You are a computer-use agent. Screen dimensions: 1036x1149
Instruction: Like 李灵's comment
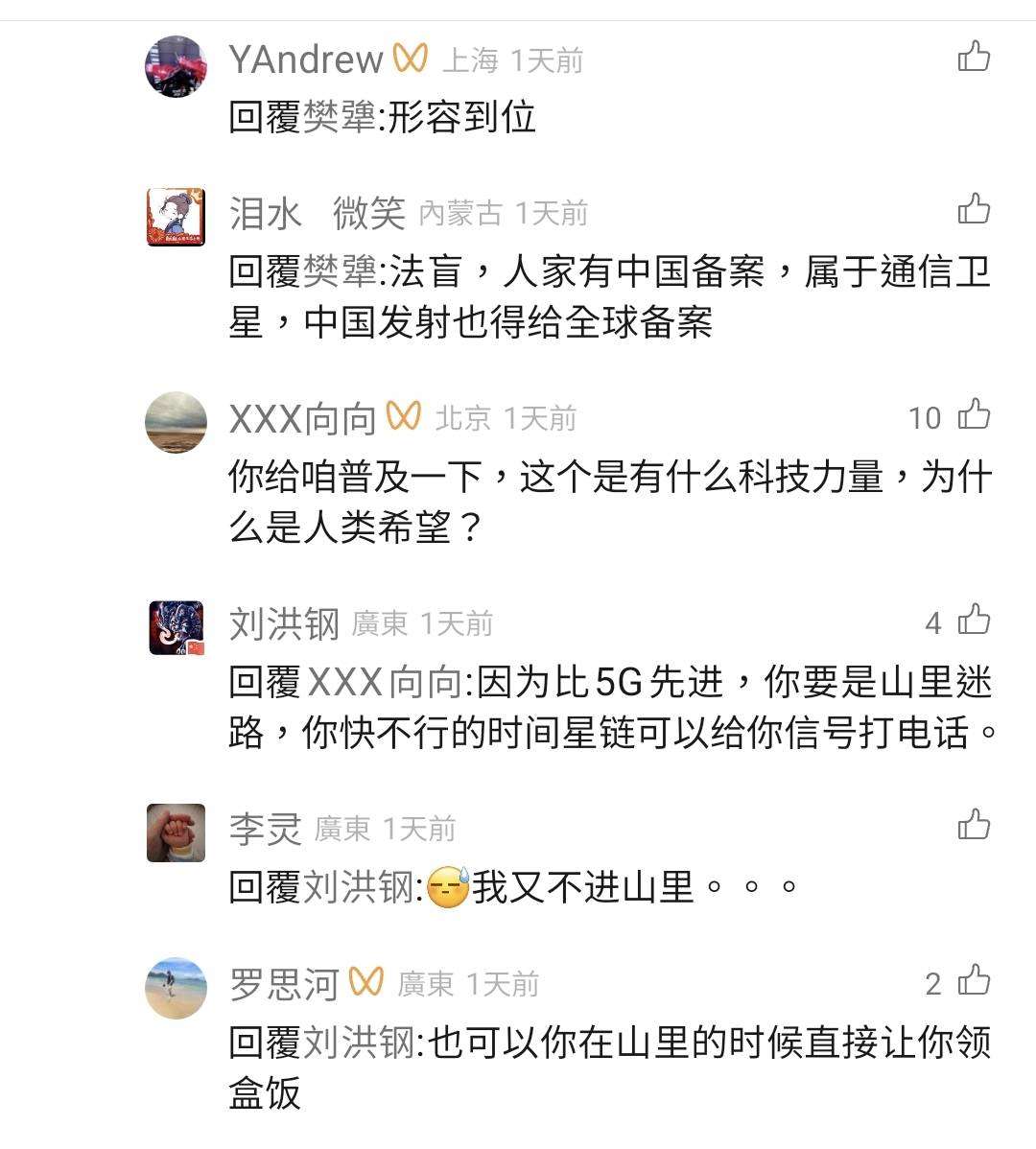pos(974,825)
